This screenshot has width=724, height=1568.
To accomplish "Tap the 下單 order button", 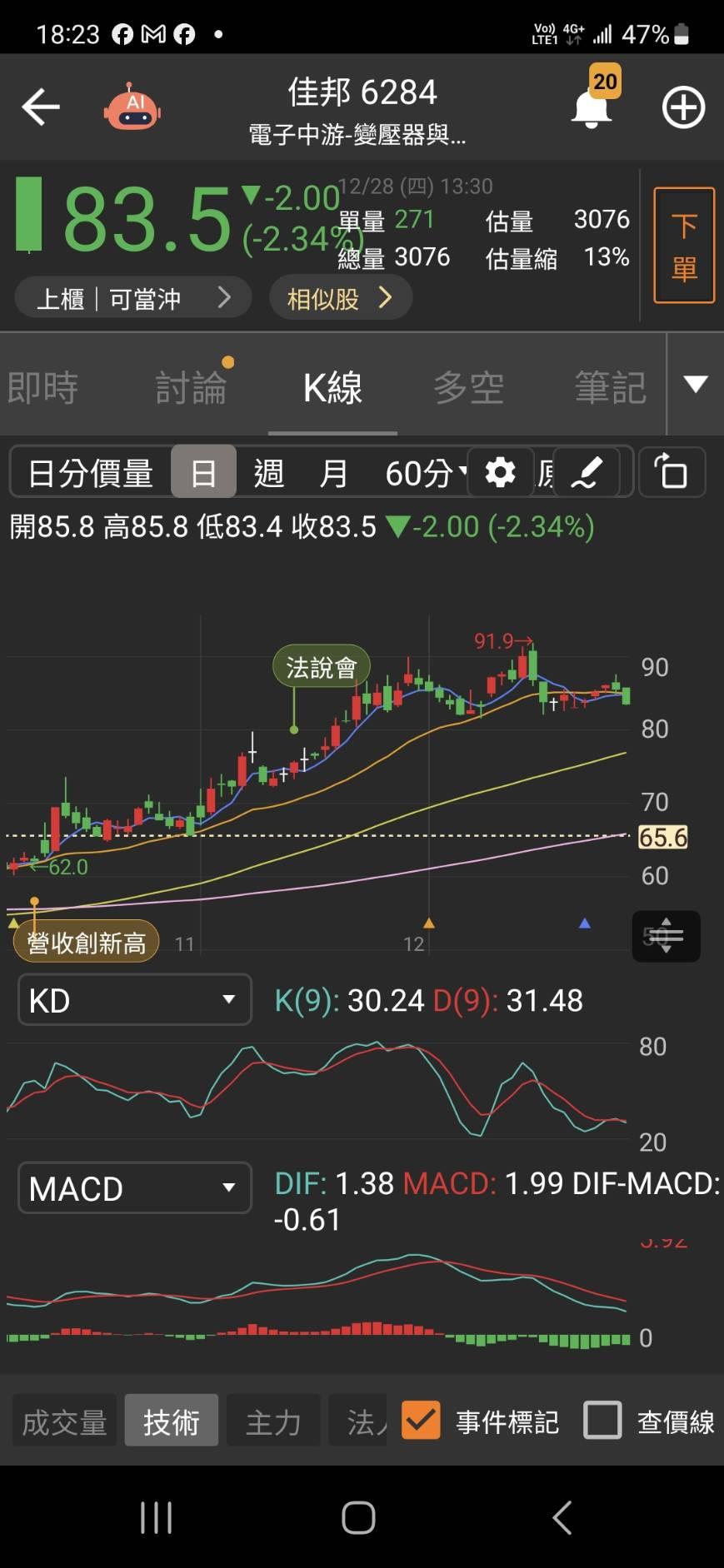I will tap(684, 246).
